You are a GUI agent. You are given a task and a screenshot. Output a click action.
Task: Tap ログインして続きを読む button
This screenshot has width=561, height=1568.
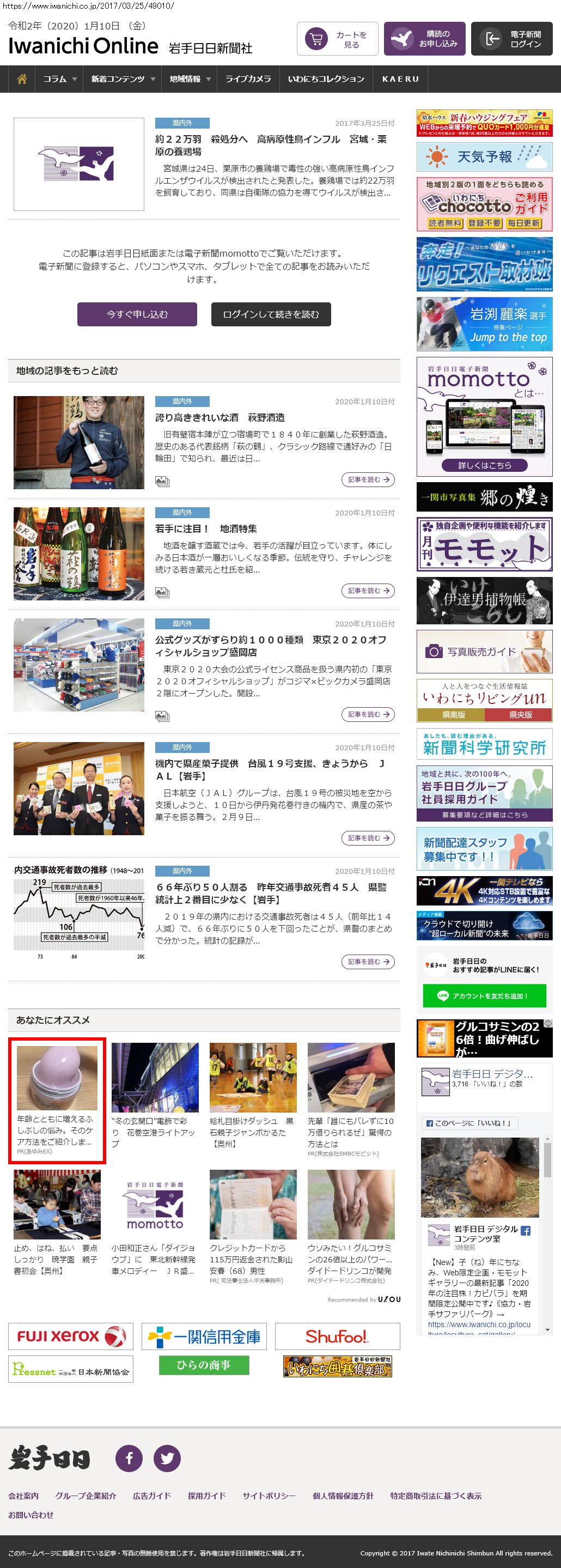click(271, 314)
